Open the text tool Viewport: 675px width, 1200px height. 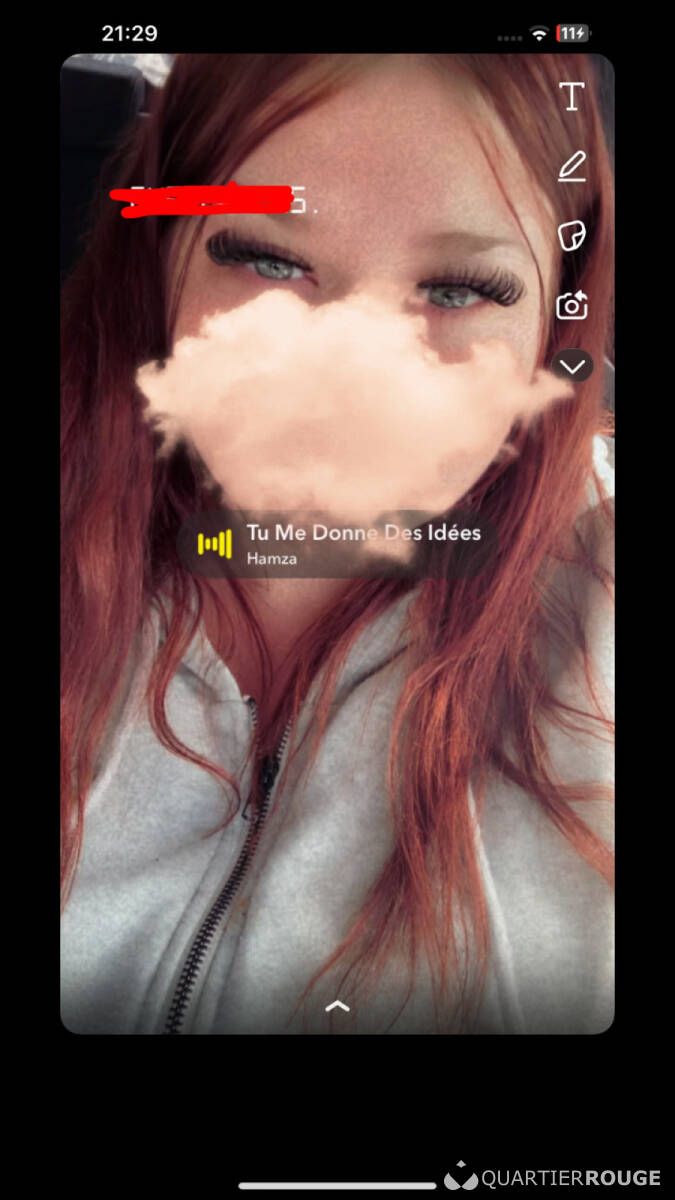pos(571,97)
